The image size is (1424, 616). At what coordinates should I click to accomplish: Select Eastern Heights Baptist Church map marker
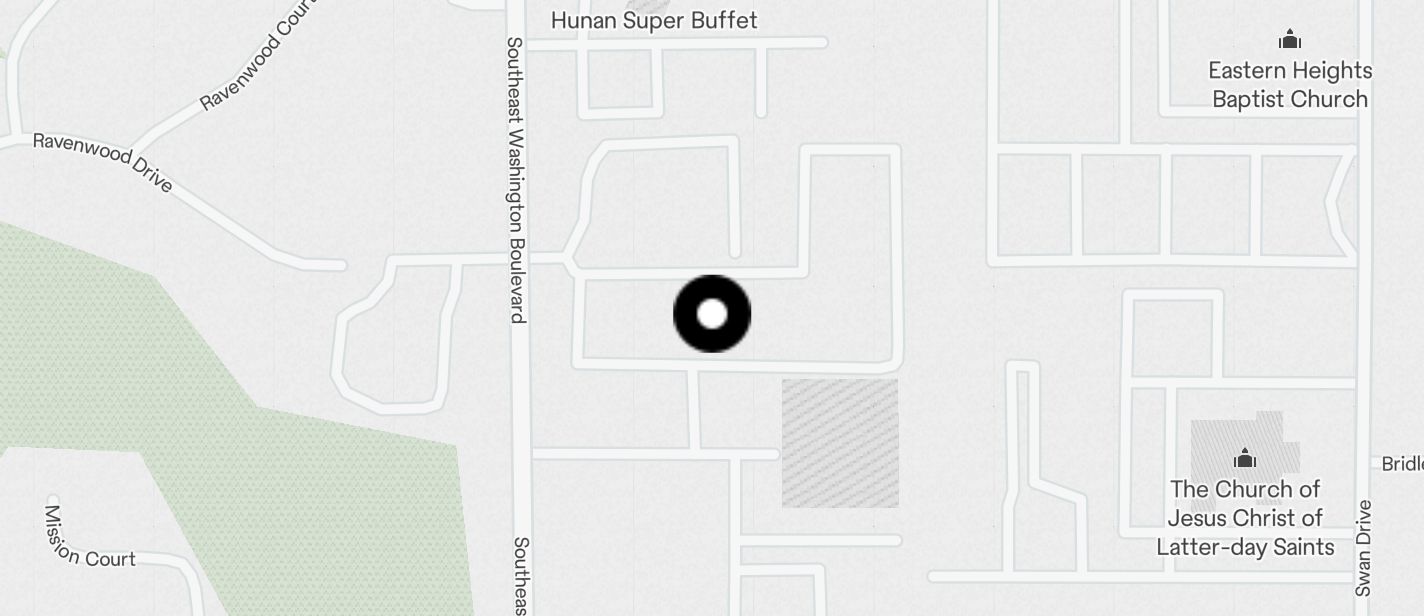click(1290, 41)
